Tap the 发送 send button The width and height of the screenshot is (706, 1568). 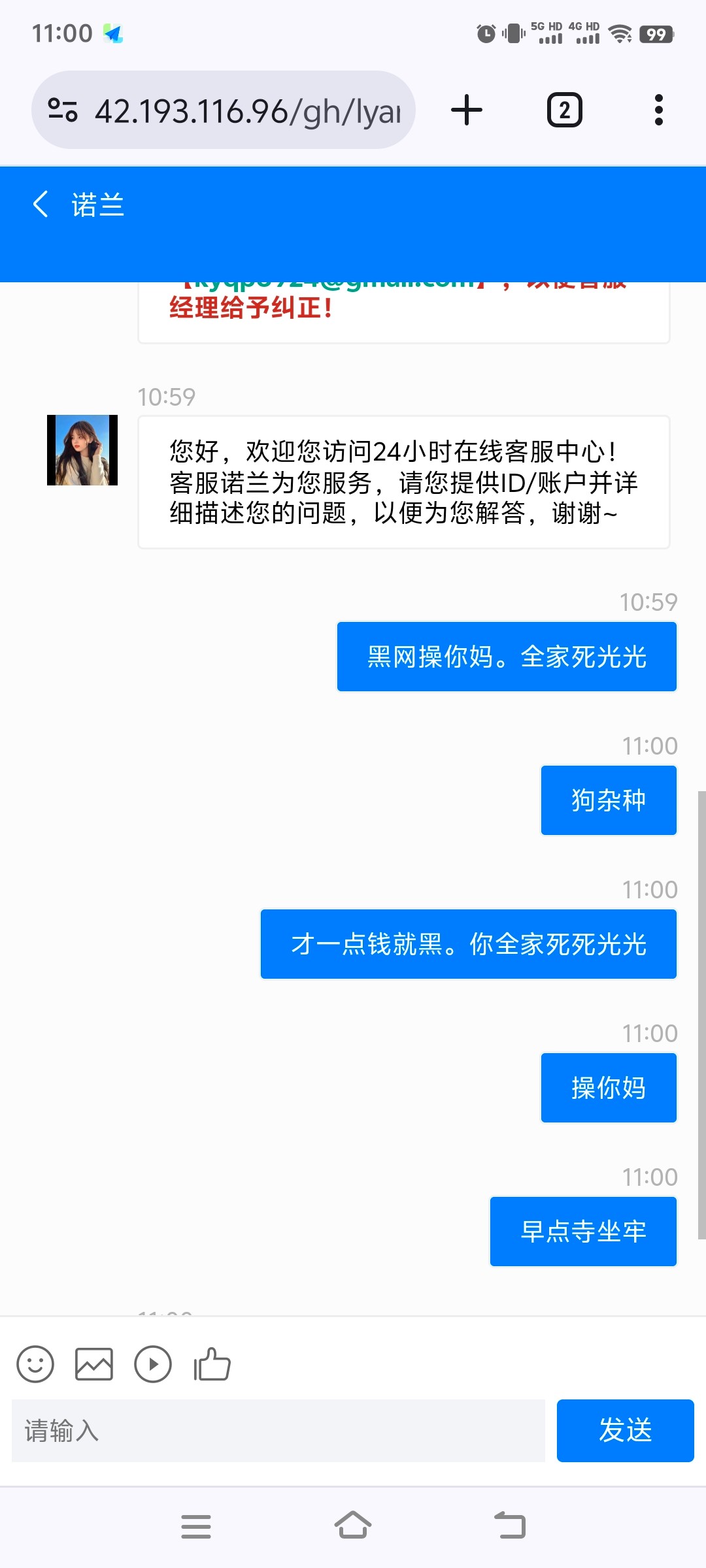(625, 1430)
